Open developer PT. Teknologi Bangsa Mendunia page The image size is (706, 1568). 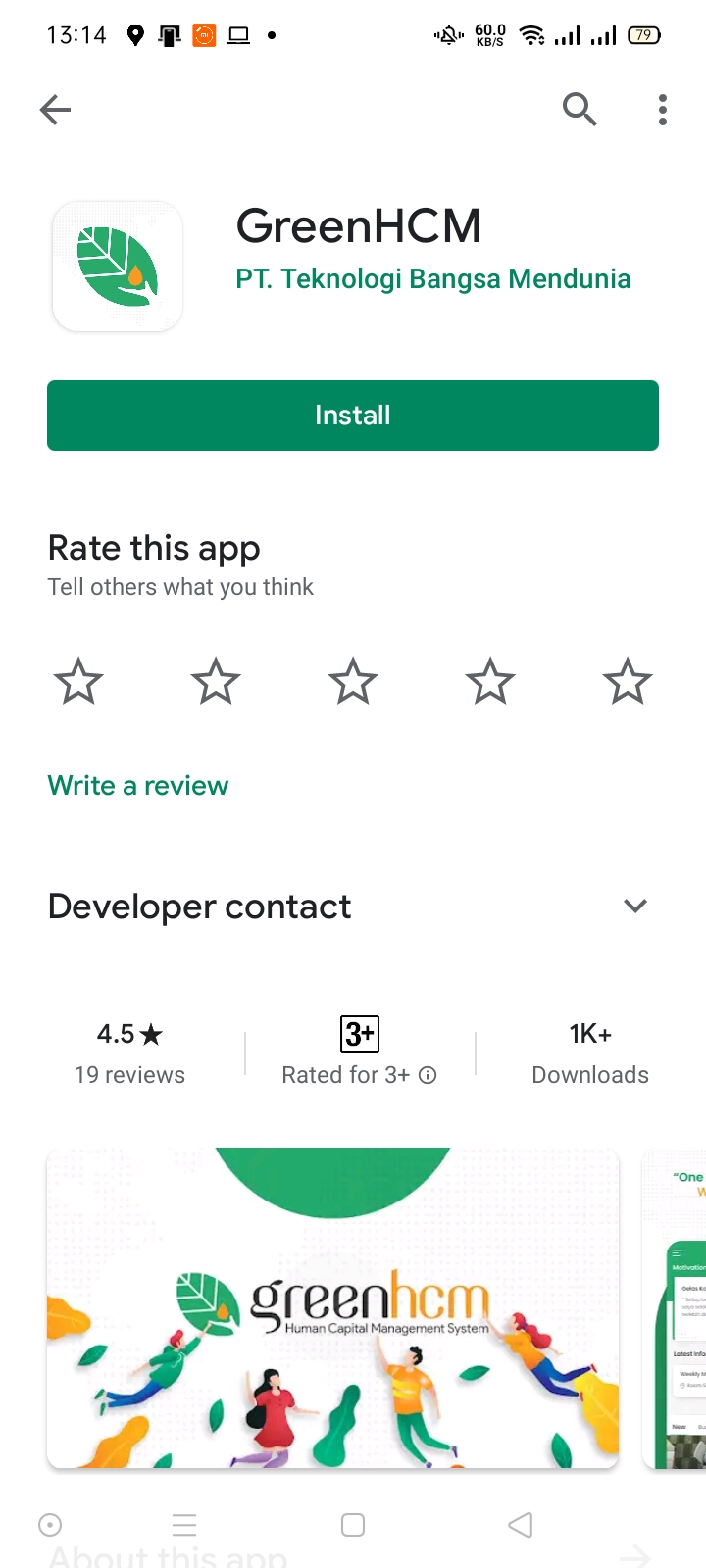click(x=432, y=279)
